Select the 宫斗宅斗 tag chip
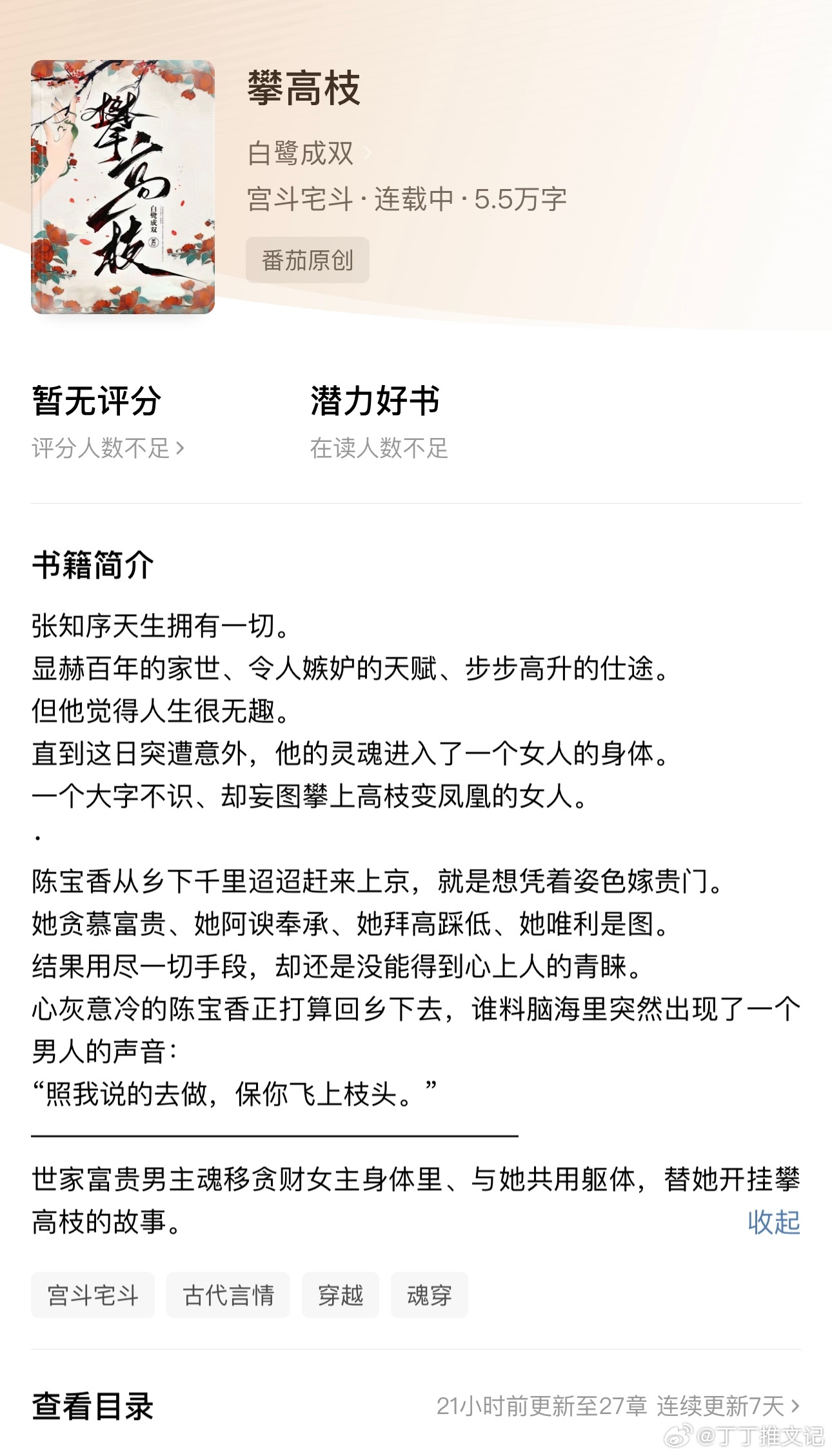 click(93, 1295)
